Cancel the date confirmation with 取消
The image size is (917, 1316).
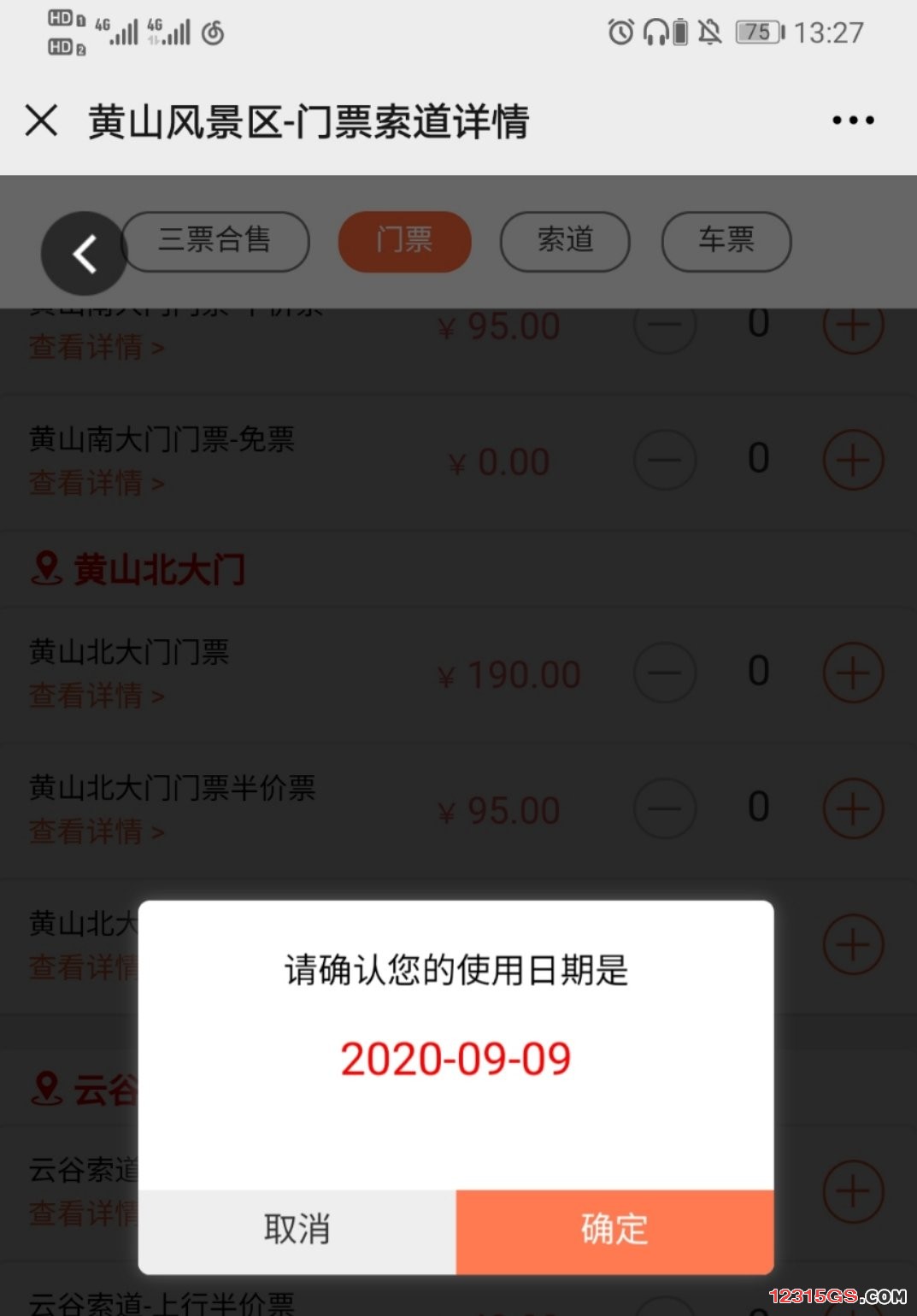(x=297, y=1230)
